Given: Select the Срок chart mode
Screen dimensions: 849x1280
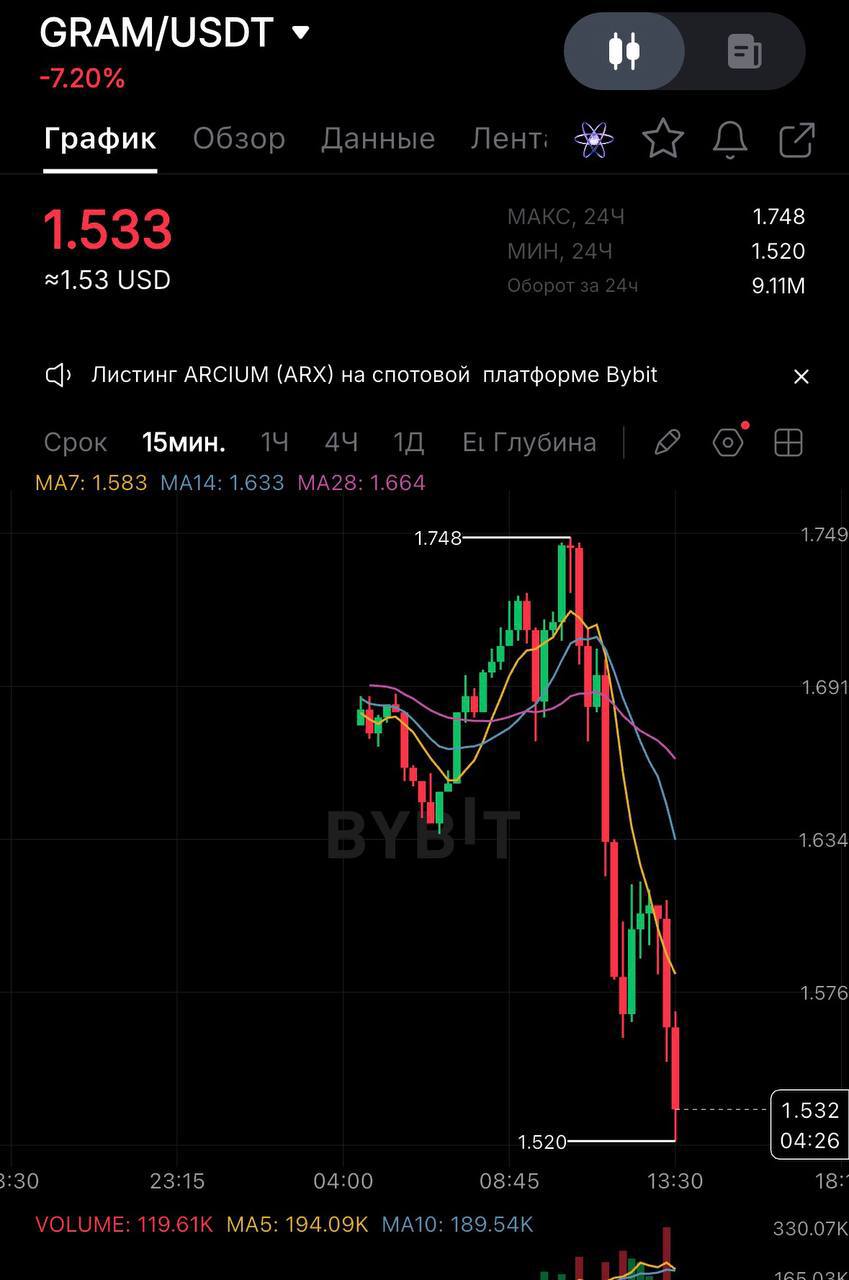Looking at the screenshot, I should pos(75,442).
